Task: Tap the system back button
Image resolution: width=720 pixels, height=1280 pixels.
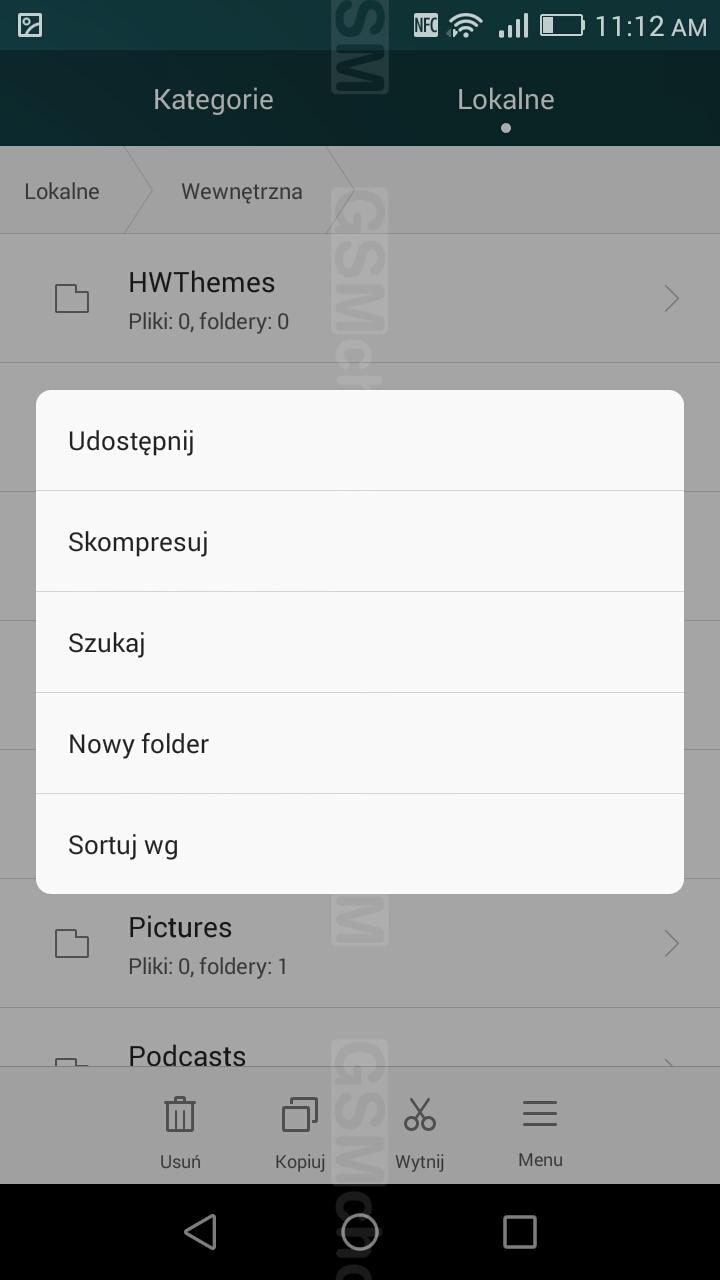Action: (201, 1232)
